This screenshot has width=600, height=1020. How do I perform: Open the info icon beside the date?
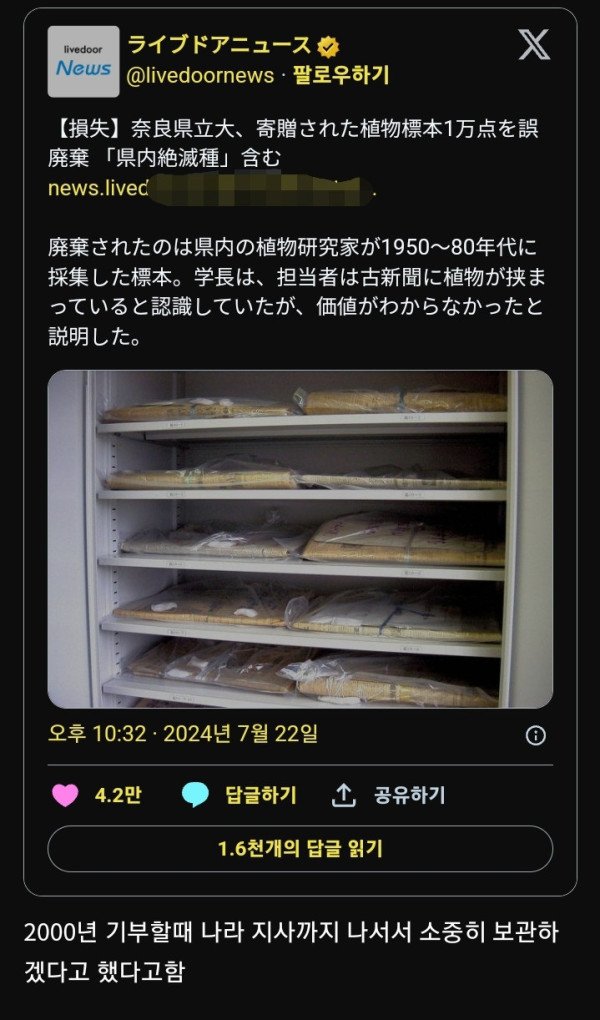[x=536, y=735]
